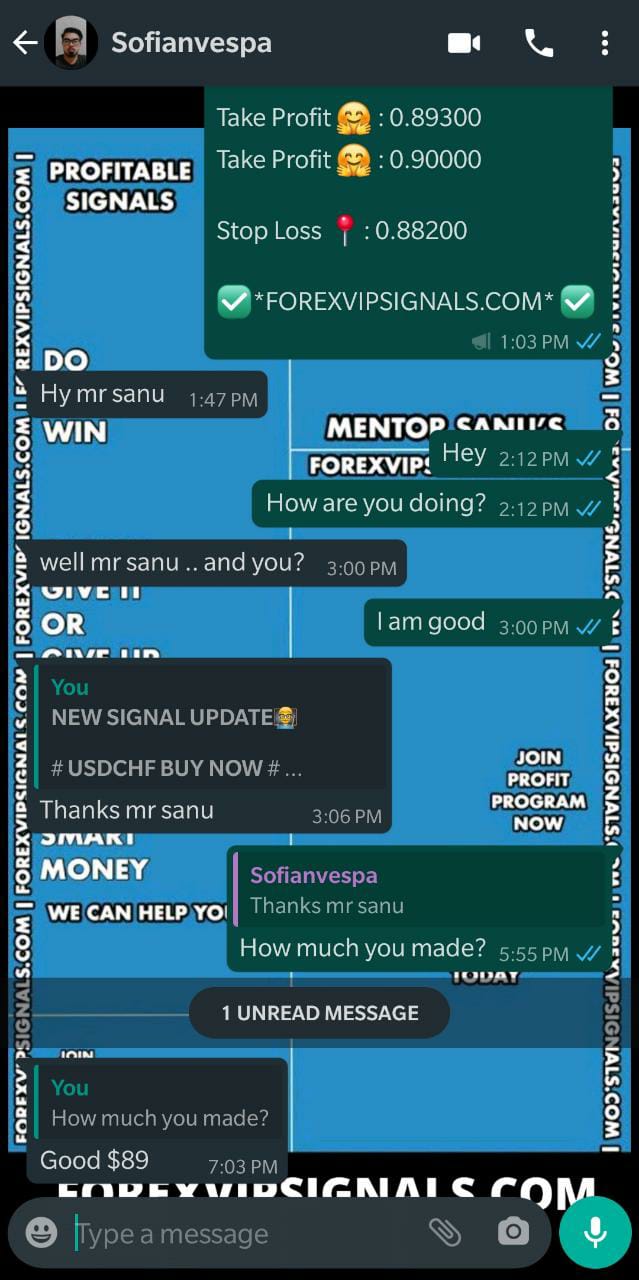This screenshot has height=1280, width=639.
Task: Open the camera from the message bar
Action: tap(513, 1232)
